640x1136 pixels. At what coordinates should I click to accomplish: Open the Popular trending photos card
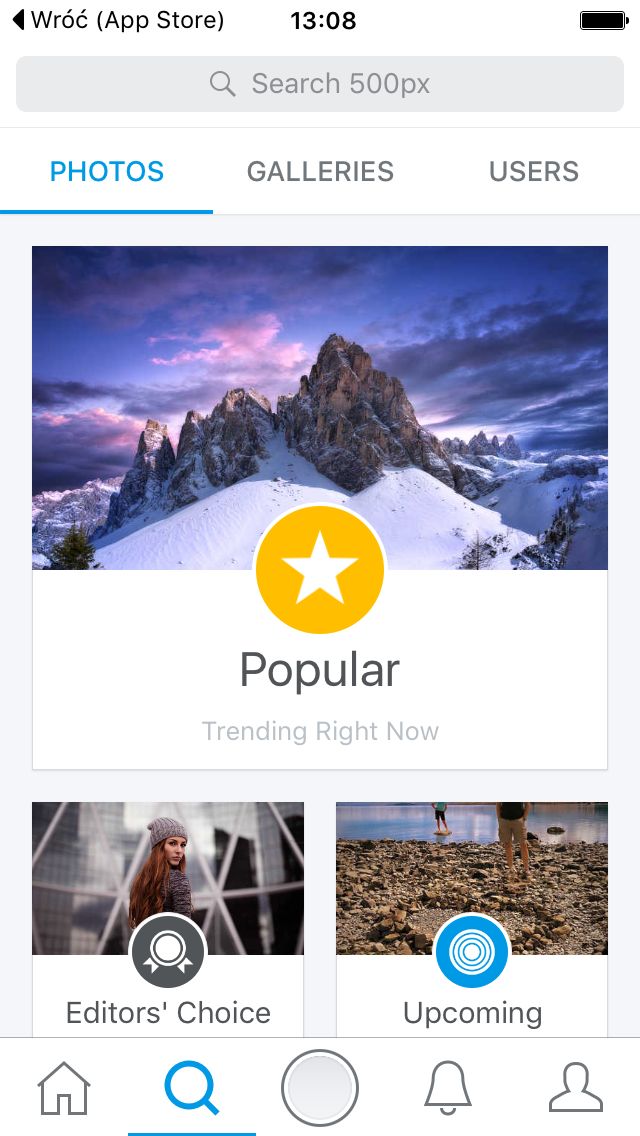tap(320, 507)
